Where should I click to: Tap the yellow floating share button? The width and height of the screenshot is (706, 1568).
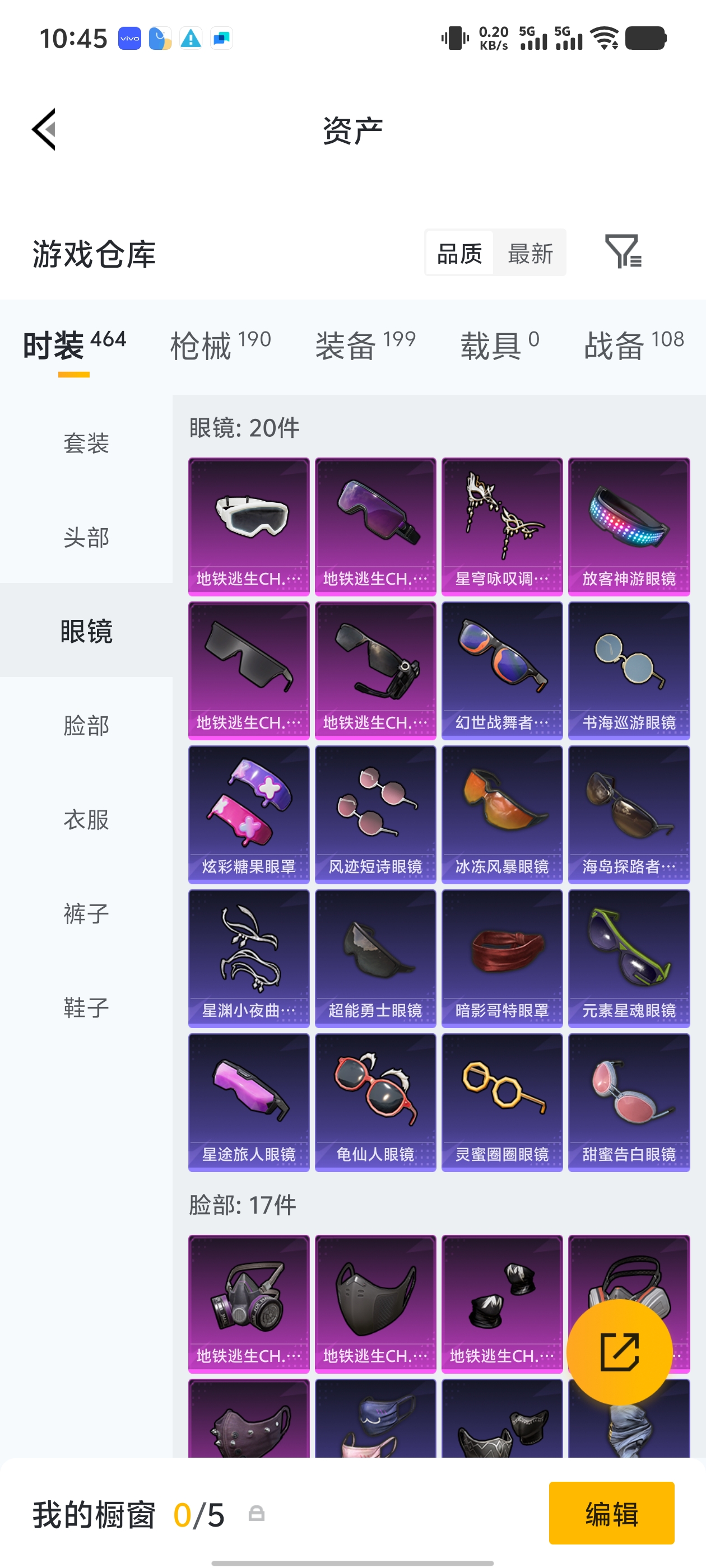[619, 1352]
